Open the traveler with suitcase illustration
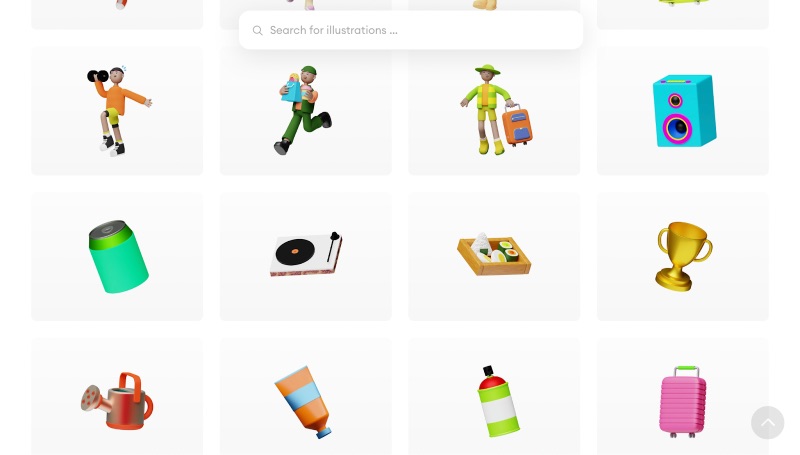 494,110
